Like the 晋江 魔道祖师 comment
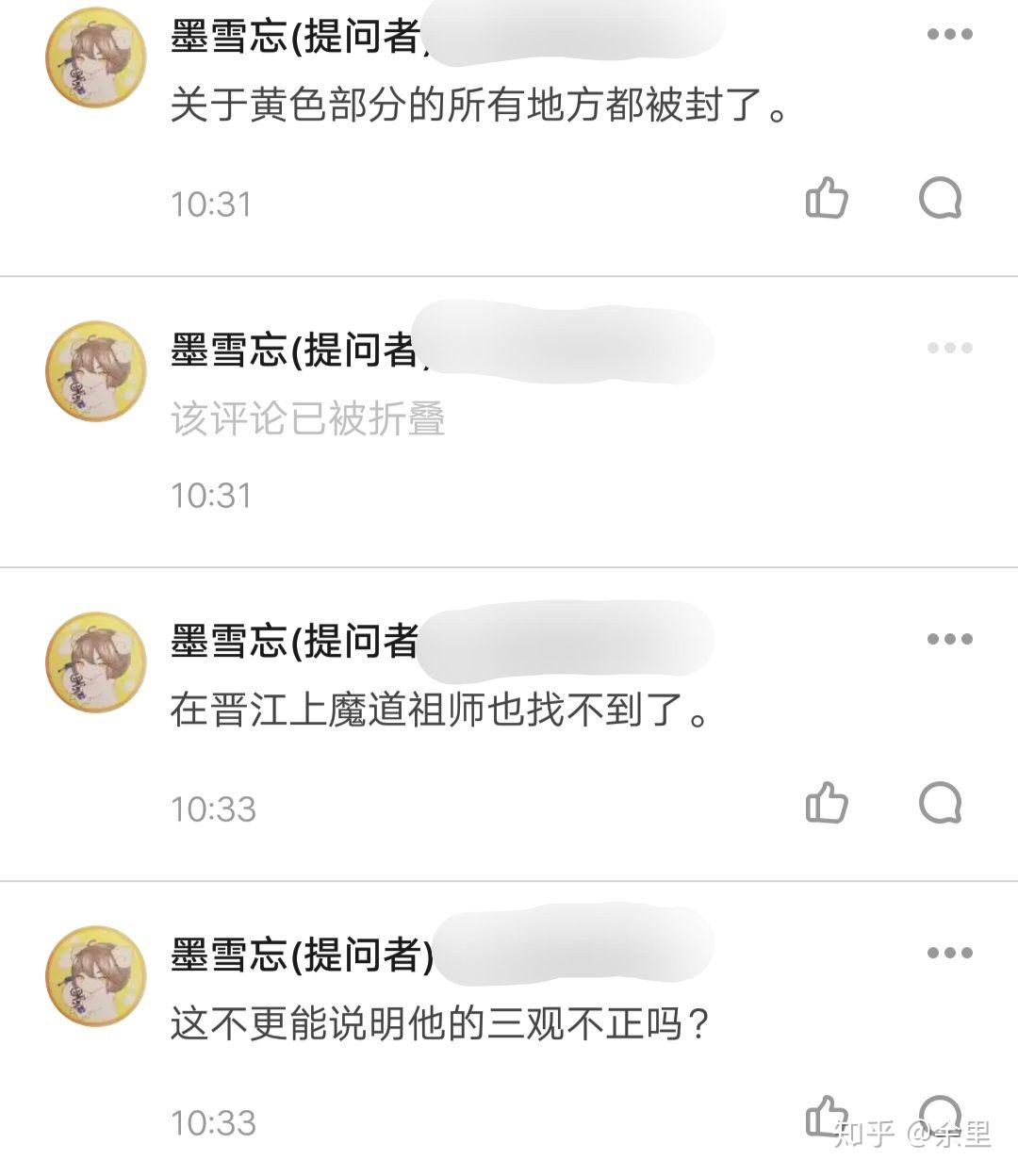1018x1176 pixels. click(x=827, y=804)
